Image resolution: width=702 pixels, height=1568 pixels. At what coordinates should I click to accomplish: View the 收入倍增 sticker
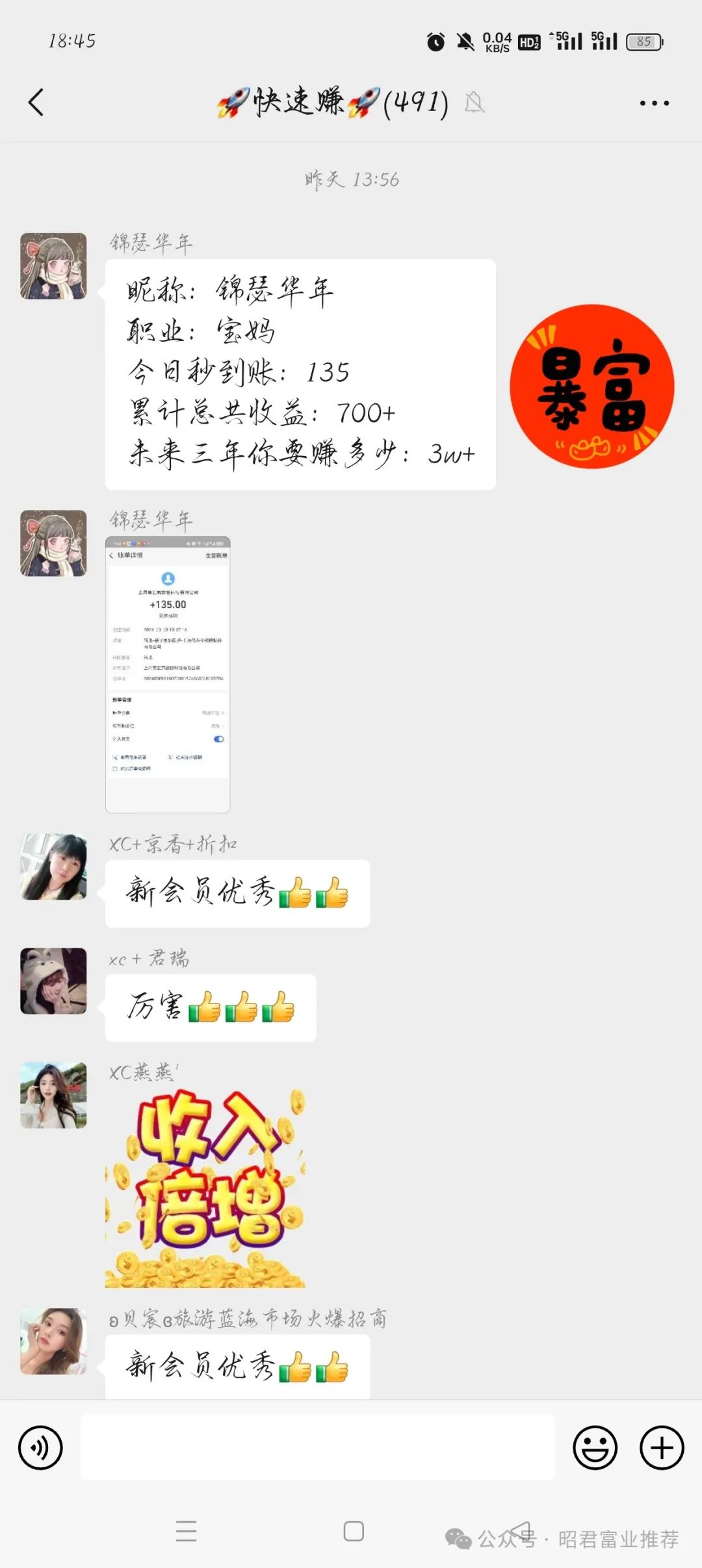(205, 1189)
